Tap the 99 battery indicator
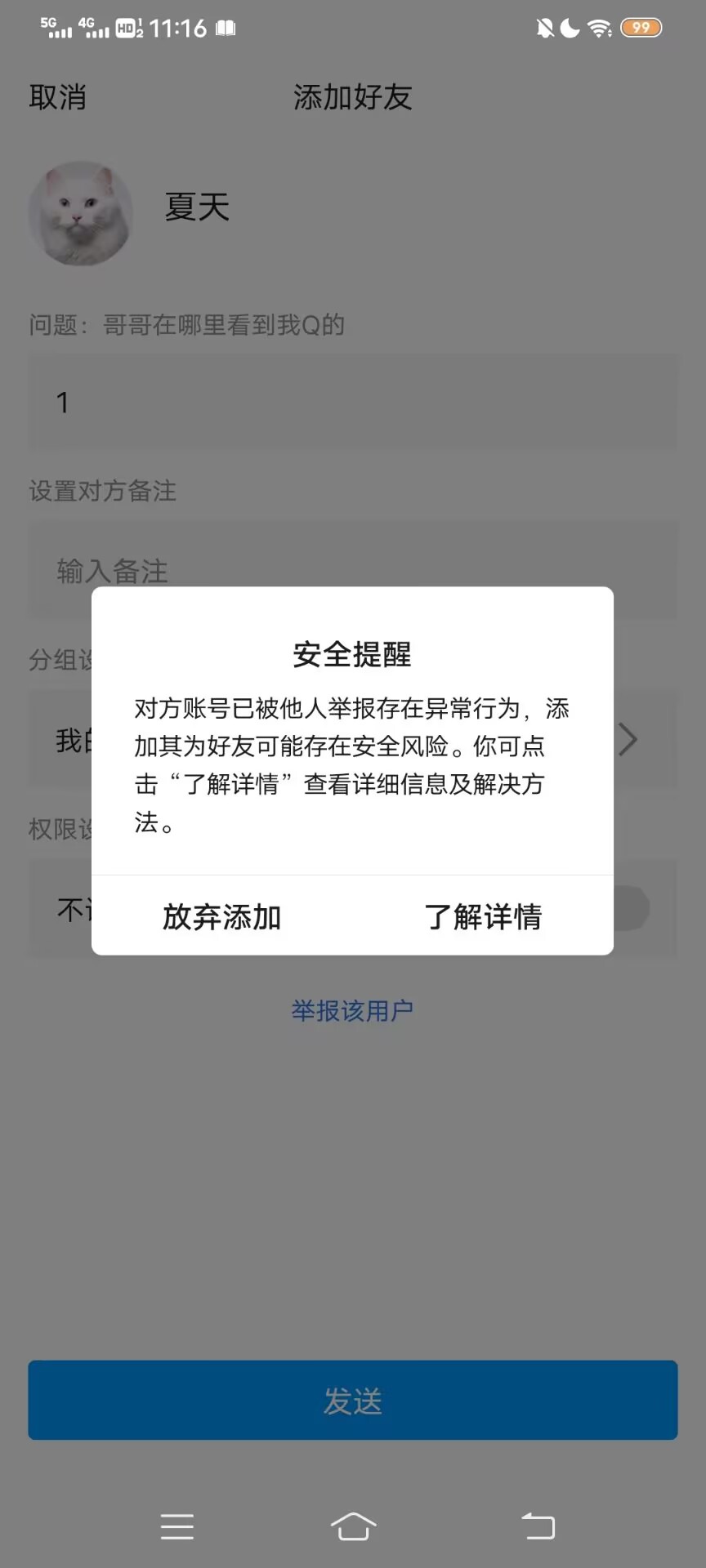The width and height of the screenshot is (706, 1568). [642, 28]
